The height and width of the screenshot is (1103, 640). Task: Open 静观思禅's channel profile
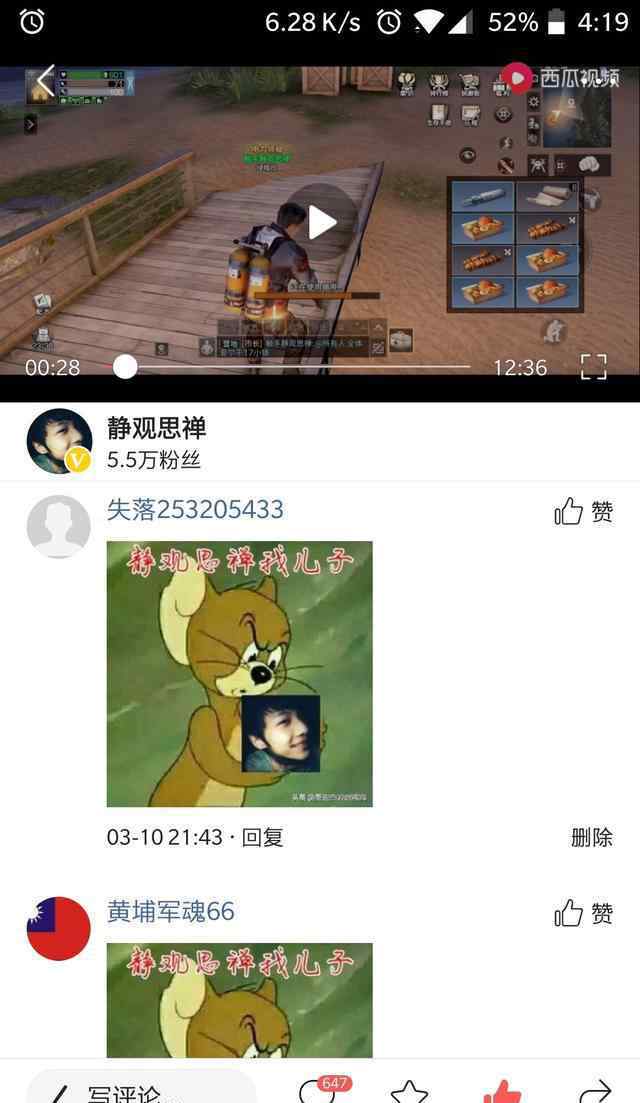(x=156, y=428)
